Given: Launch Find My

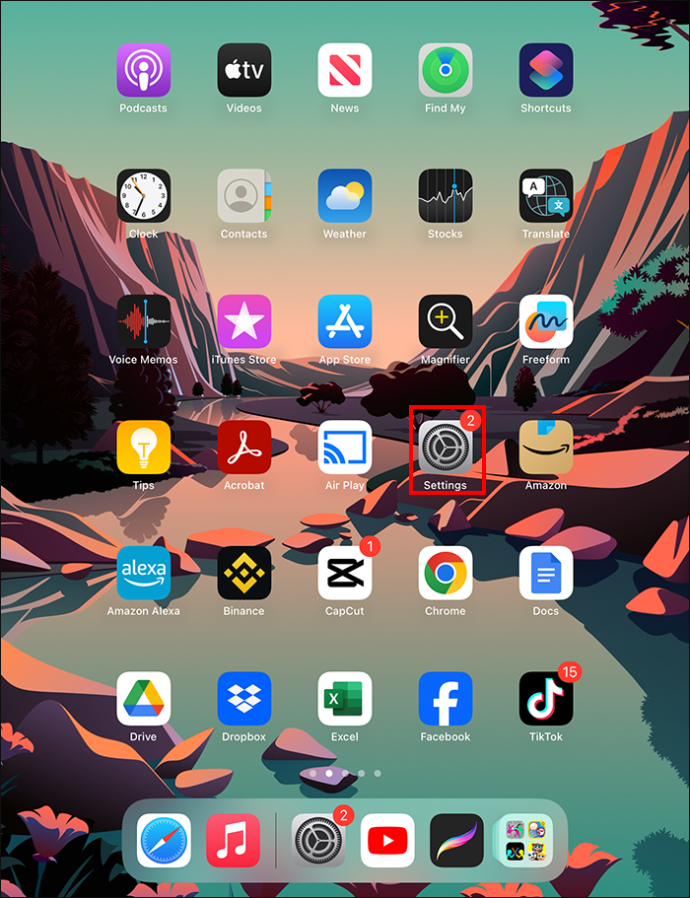Looking at the screenshot, I should pyautogui.click(x=445, y=71).
